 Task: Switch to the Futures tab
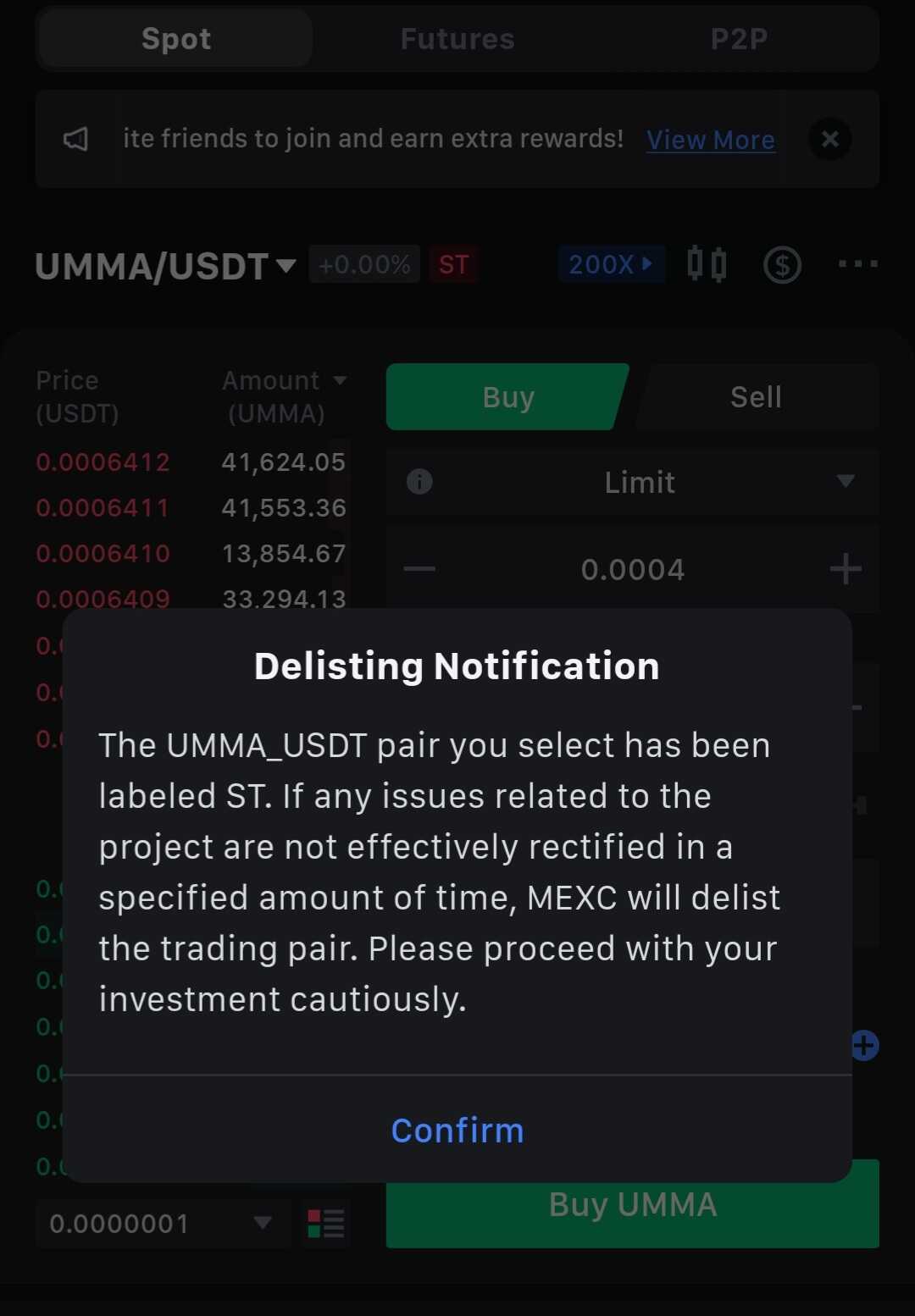pos(457,39)
